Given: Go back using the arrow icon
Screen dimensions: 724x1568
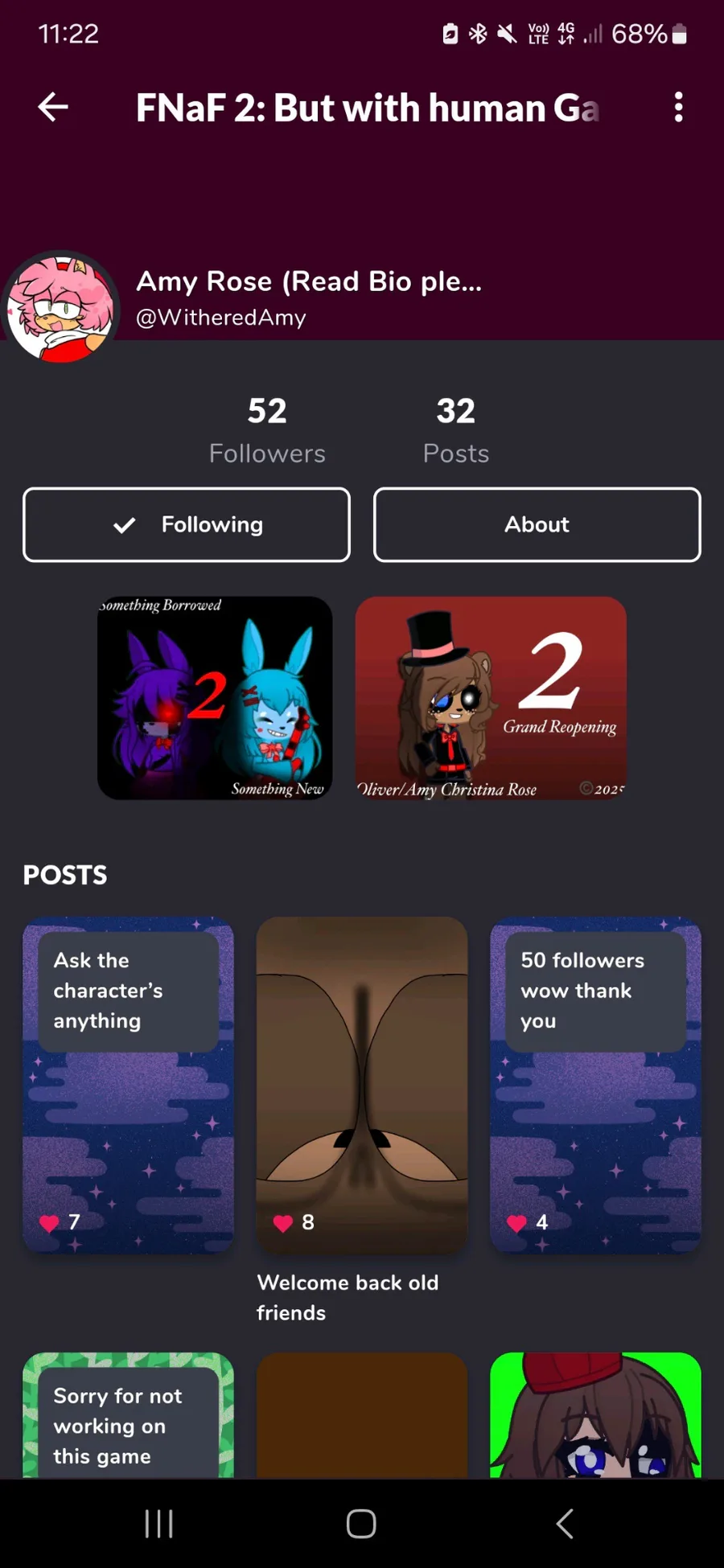Looking at the screenshot, I should (53, 107).
